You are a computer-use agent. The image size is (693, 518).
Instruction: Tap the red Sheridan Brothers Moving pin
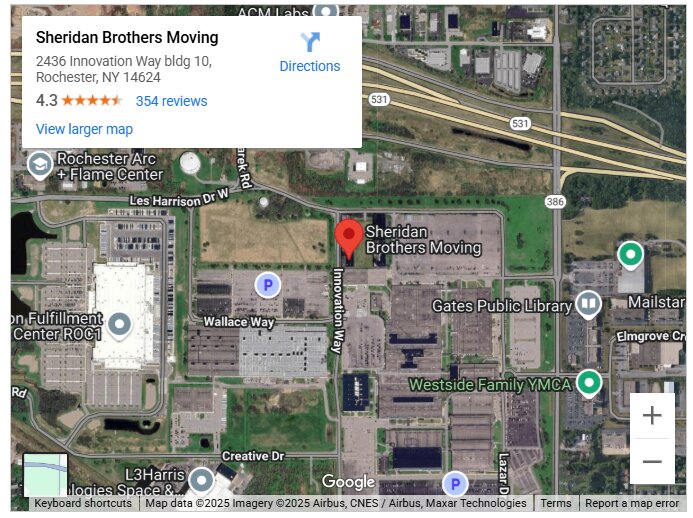click(x=348, y=237)
